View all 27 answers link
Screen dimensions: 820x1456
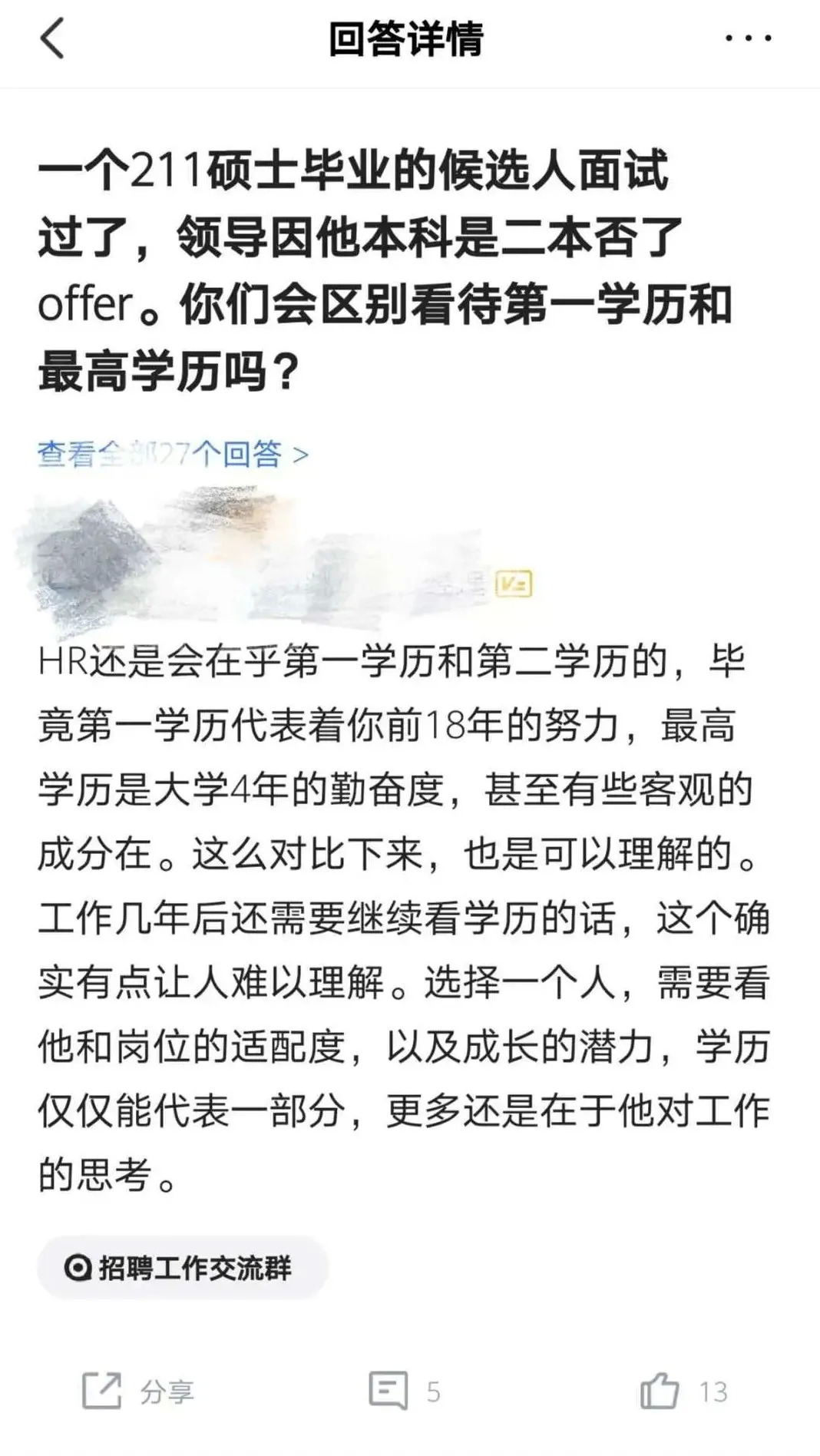pos(173,455)
